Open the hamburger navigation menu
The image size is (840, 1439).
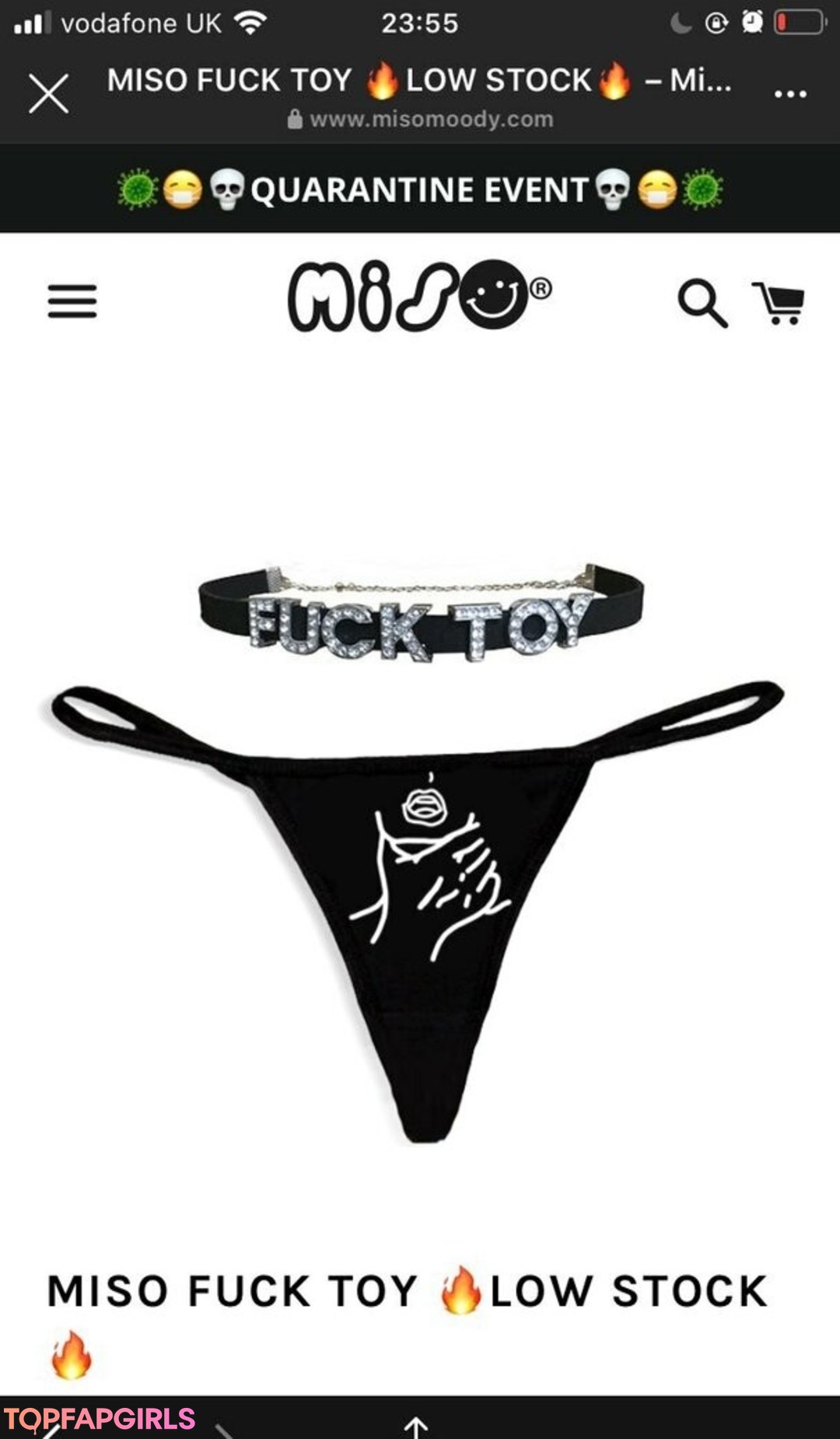(x=72, y=301)
